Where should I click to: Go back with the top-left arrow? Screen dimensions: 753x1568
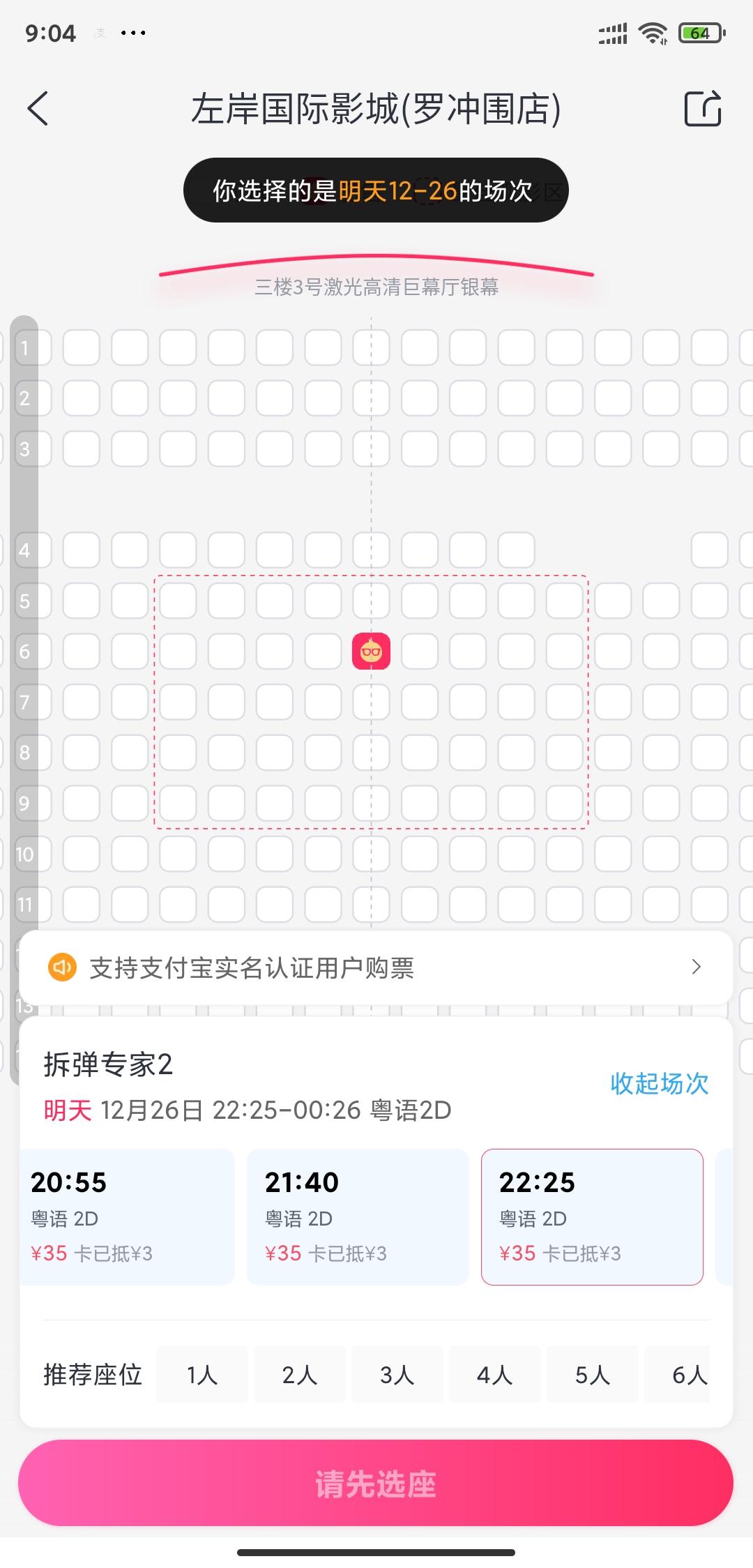[x=38, y=109]
